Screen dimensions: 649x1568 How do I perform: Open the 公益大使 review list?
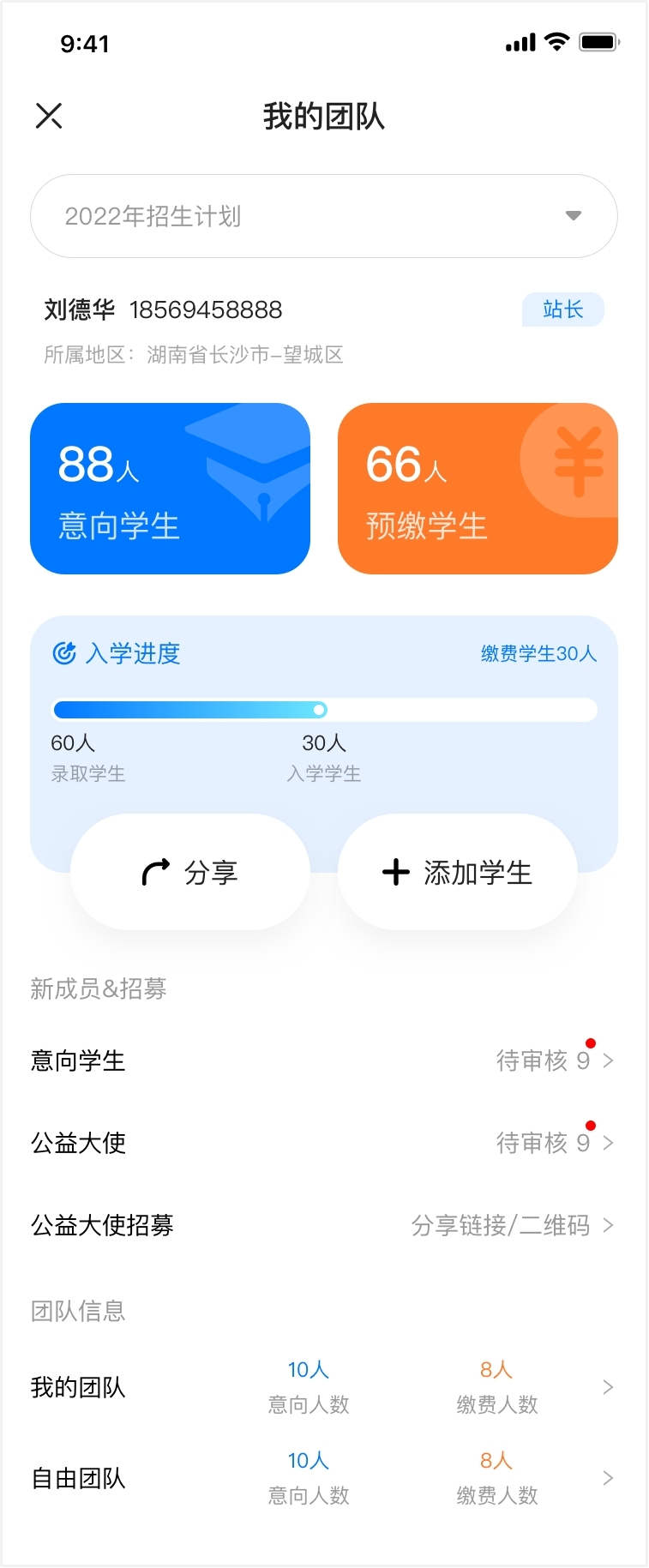tap(324, 1143)
